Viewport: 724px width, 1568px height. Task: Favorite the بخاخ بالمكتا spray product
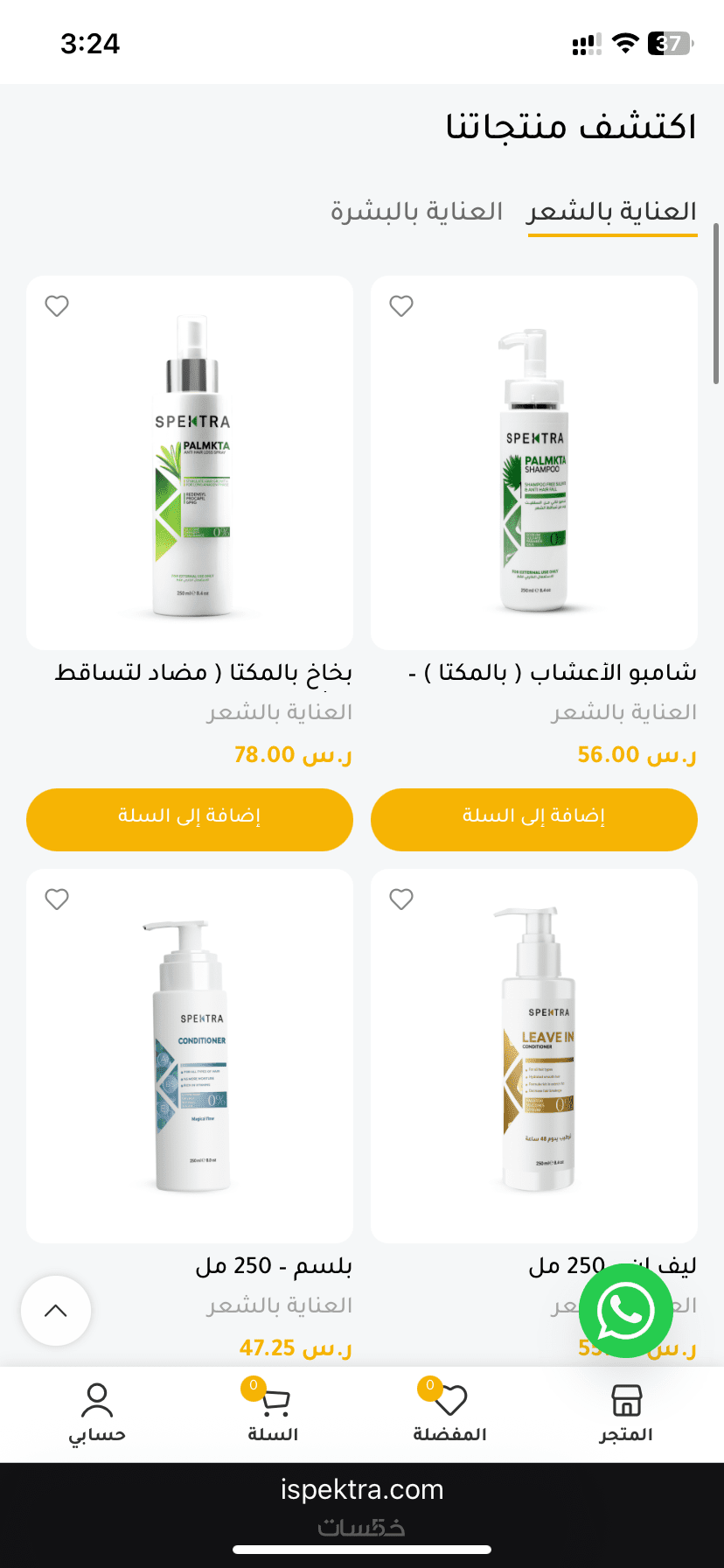(57, 306)
